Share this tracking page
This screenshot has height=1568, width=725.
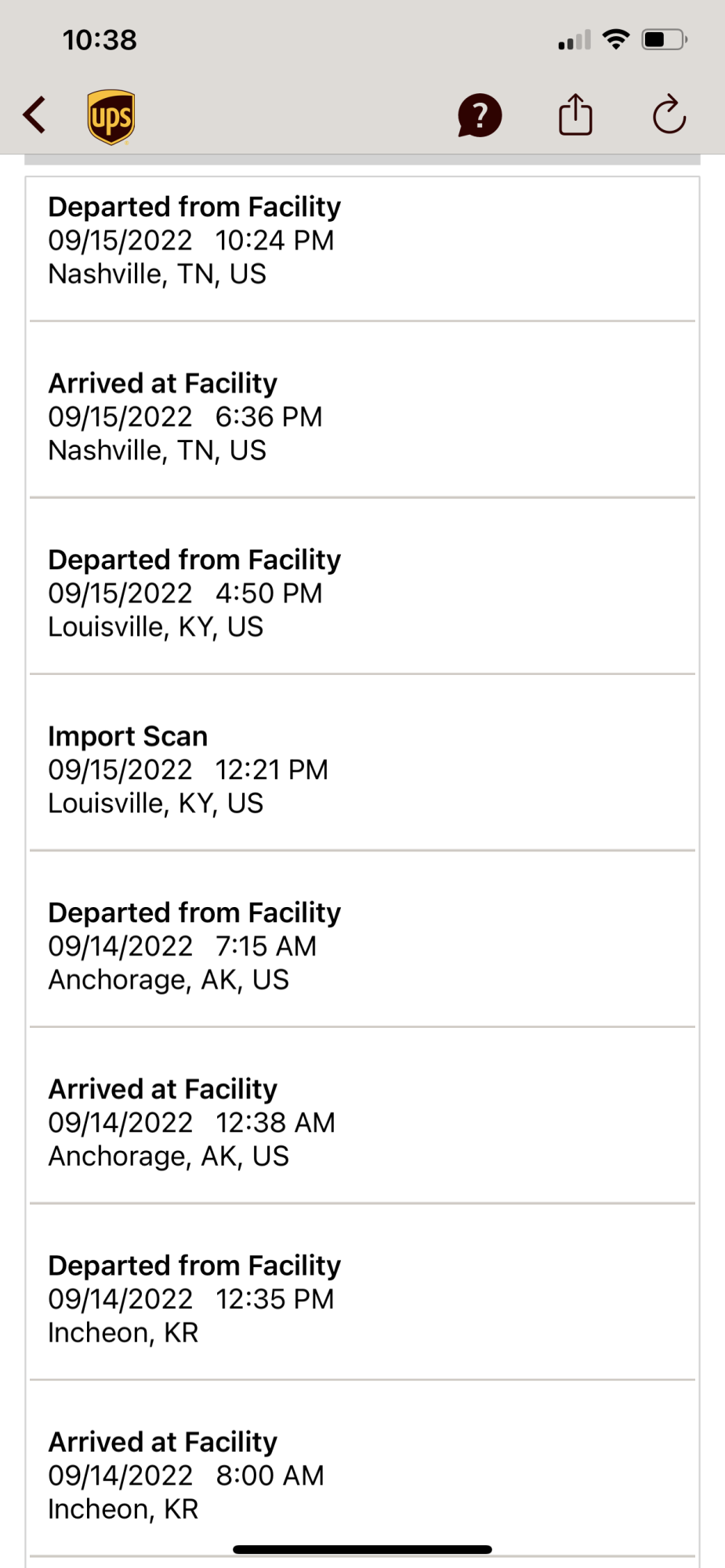(575, 115)
